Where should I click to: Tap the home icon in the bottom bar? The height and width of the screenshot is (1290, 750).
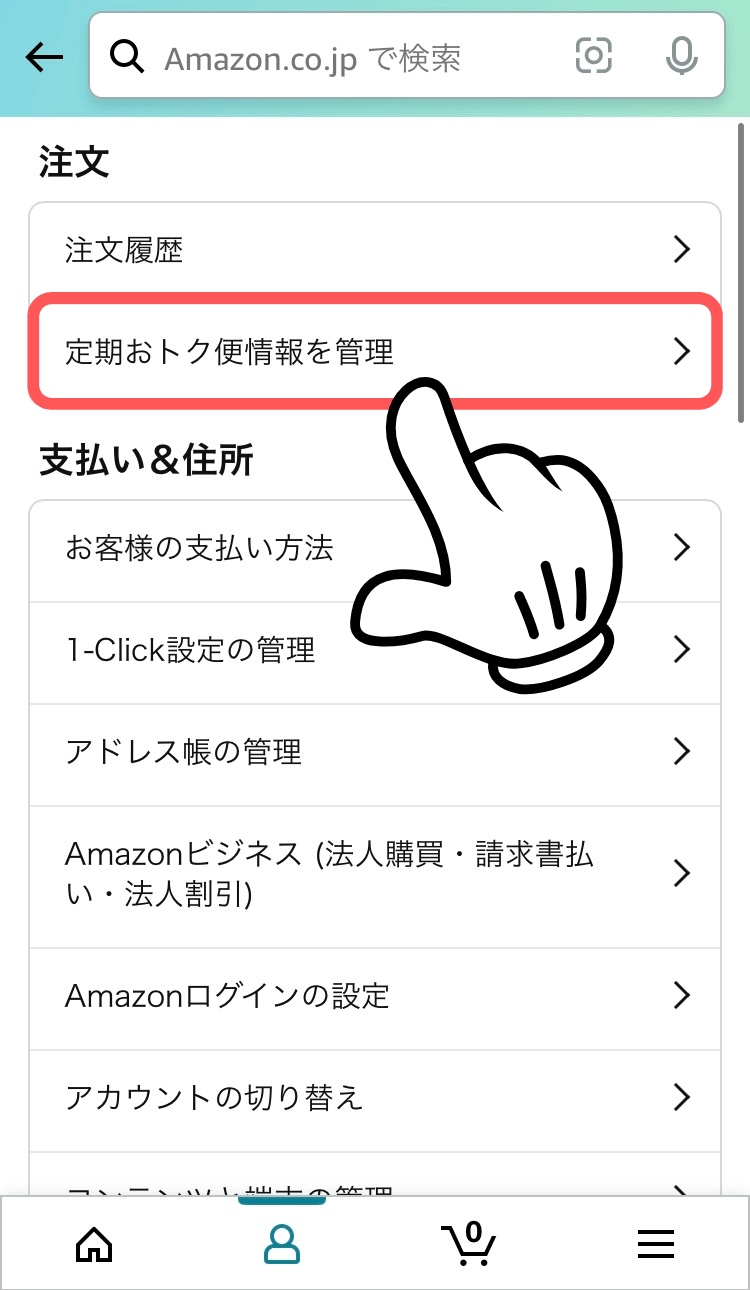coord(93,1243)
